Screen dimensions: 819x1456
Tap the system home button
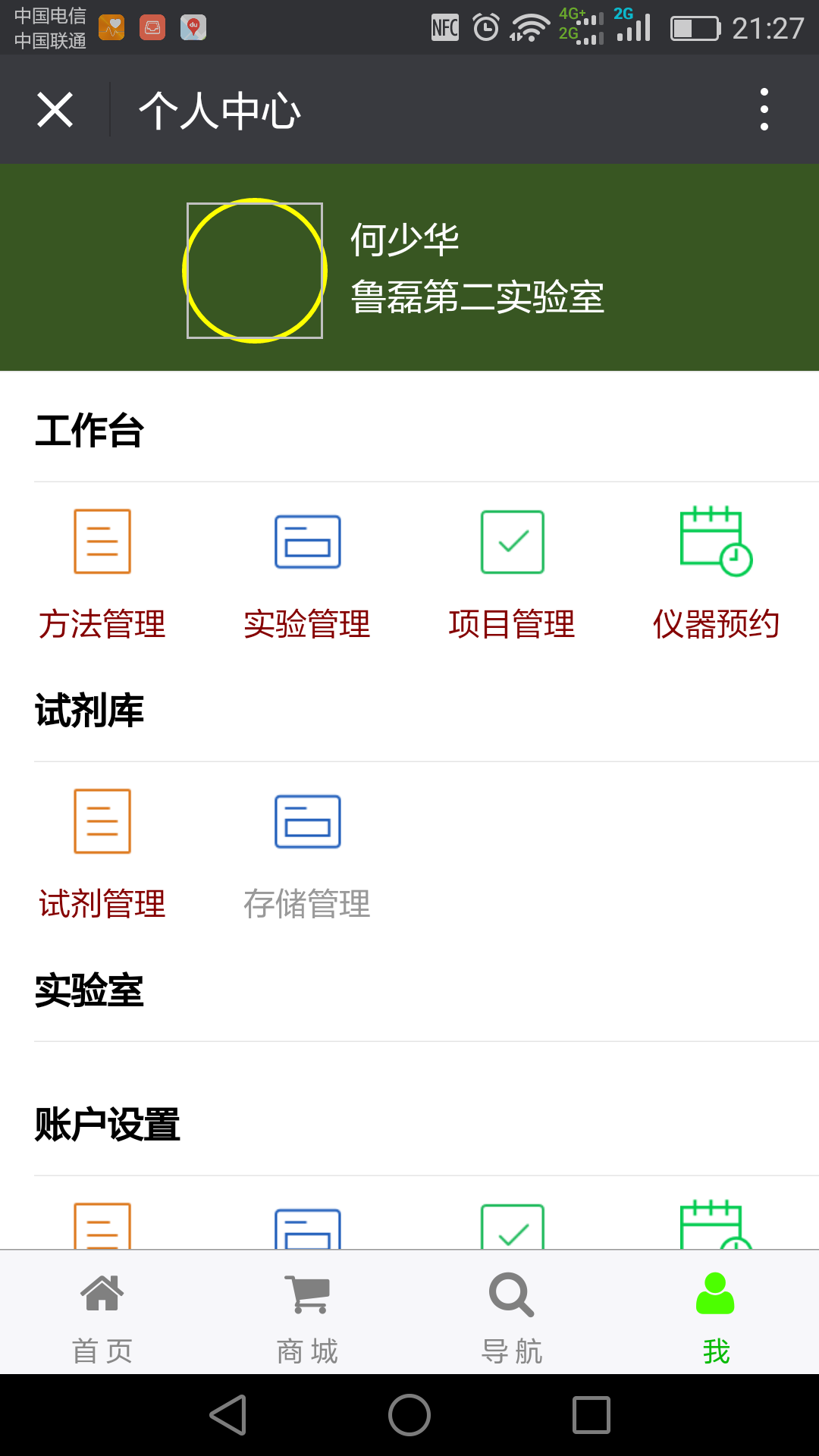click(409, 1415)
